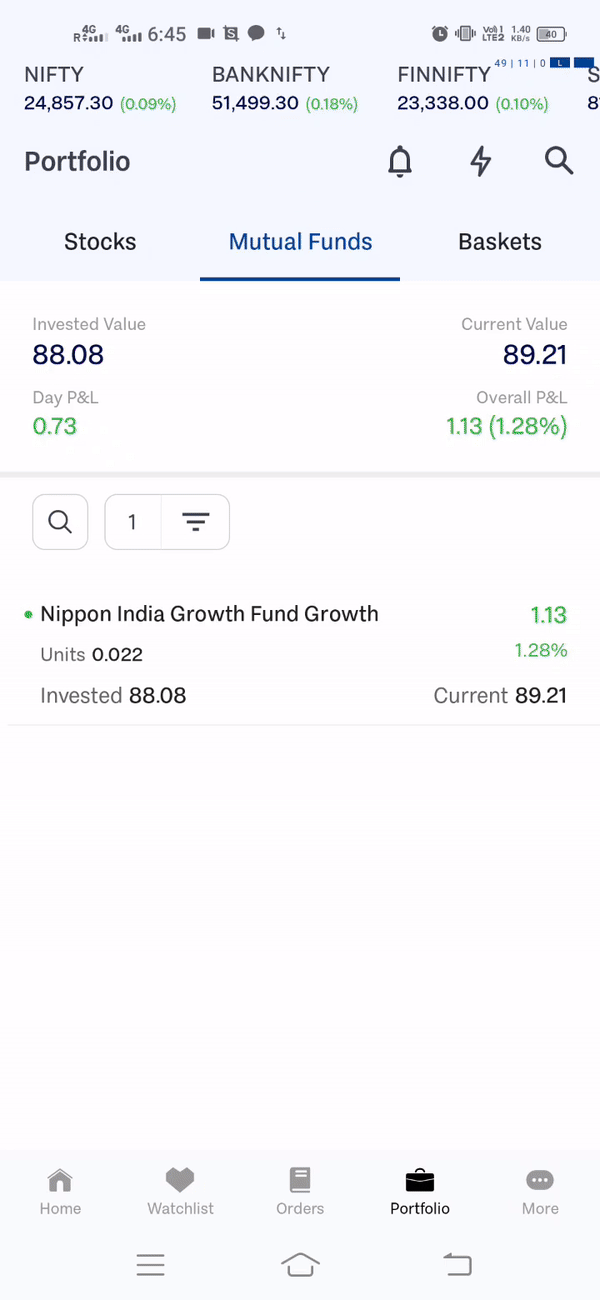600x1300 pixels.
Task: Open search from the Portfolio header
Action: coord(559,161)
